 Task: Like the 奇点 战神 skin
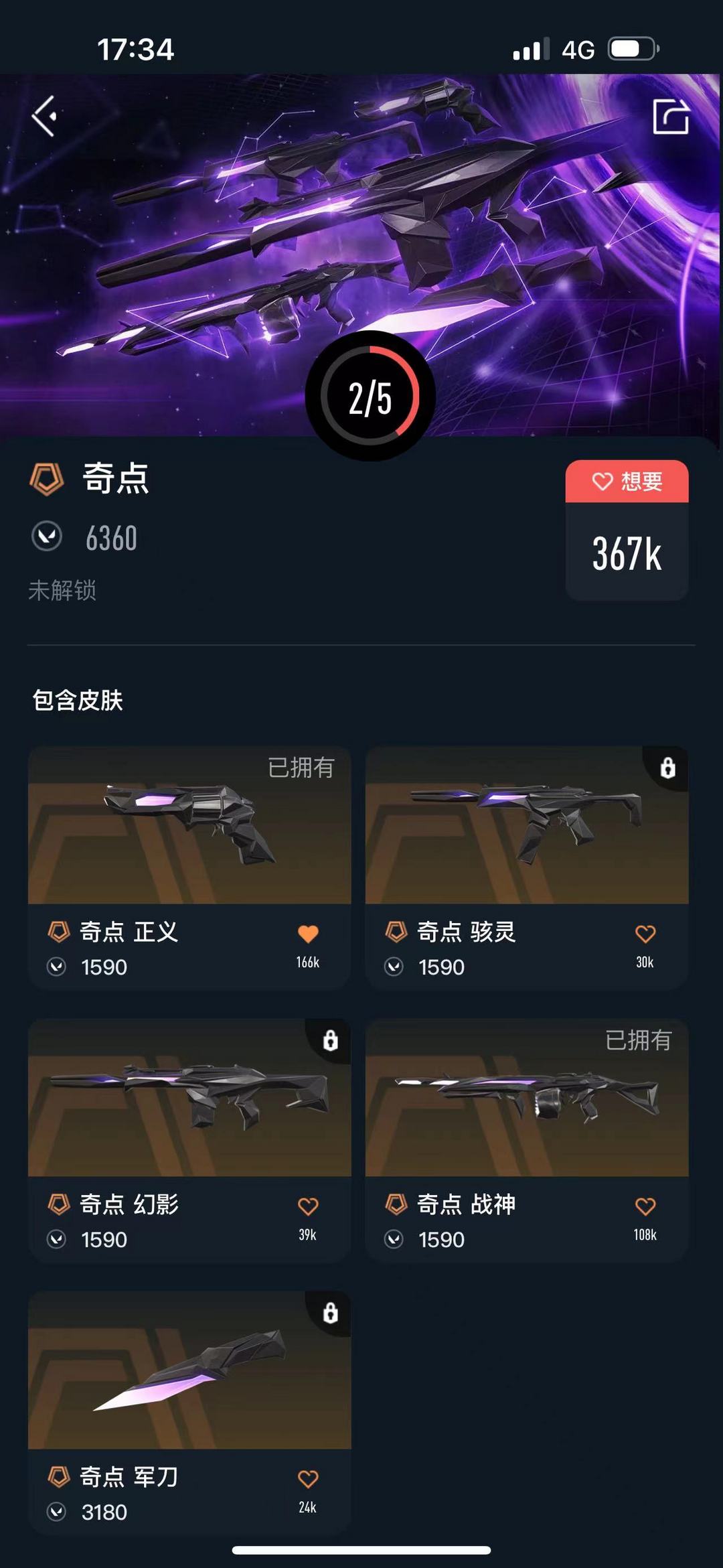(645, 1206)
